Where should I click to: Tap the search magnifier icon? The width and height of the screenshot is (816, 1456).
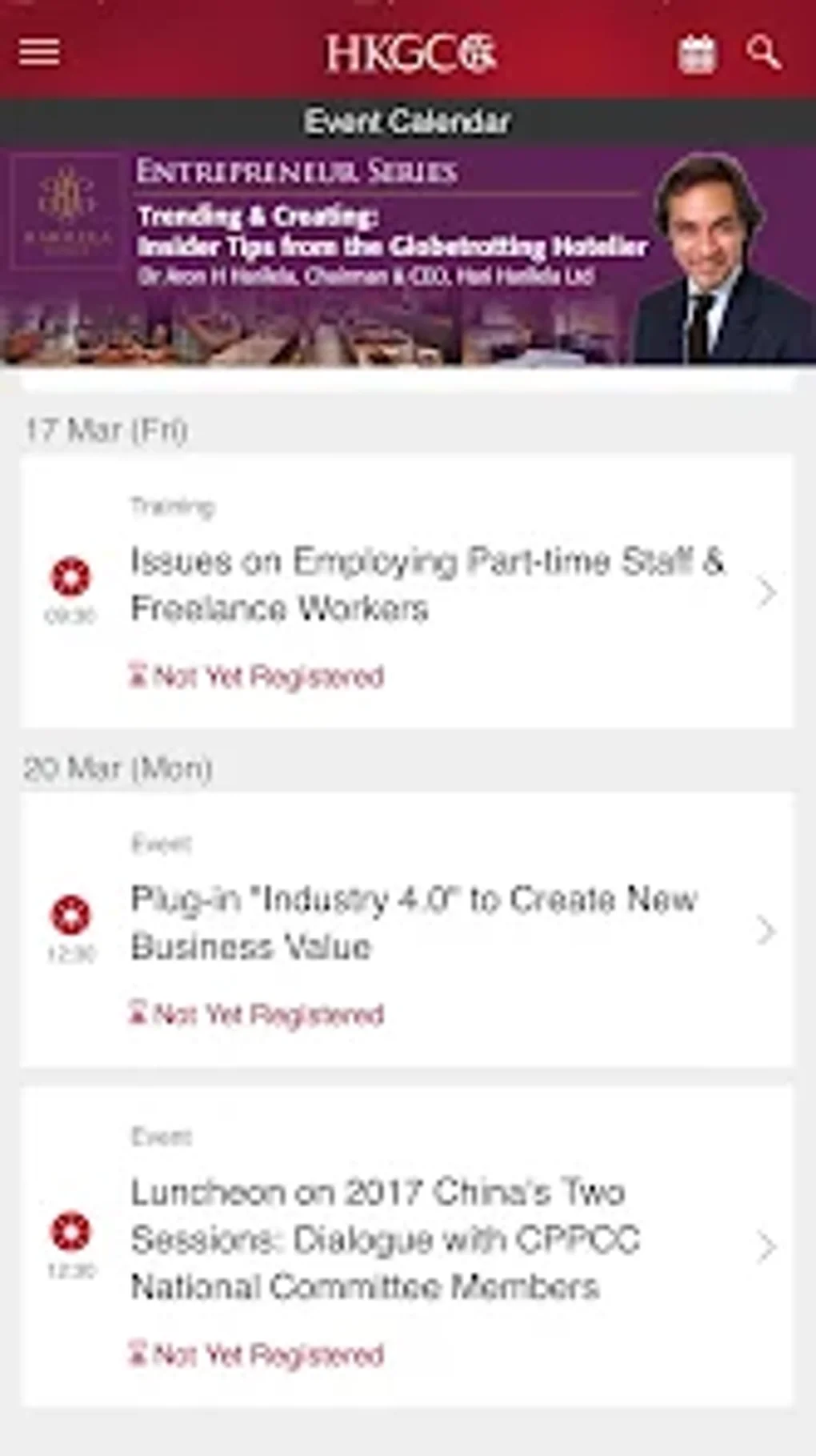763,53
